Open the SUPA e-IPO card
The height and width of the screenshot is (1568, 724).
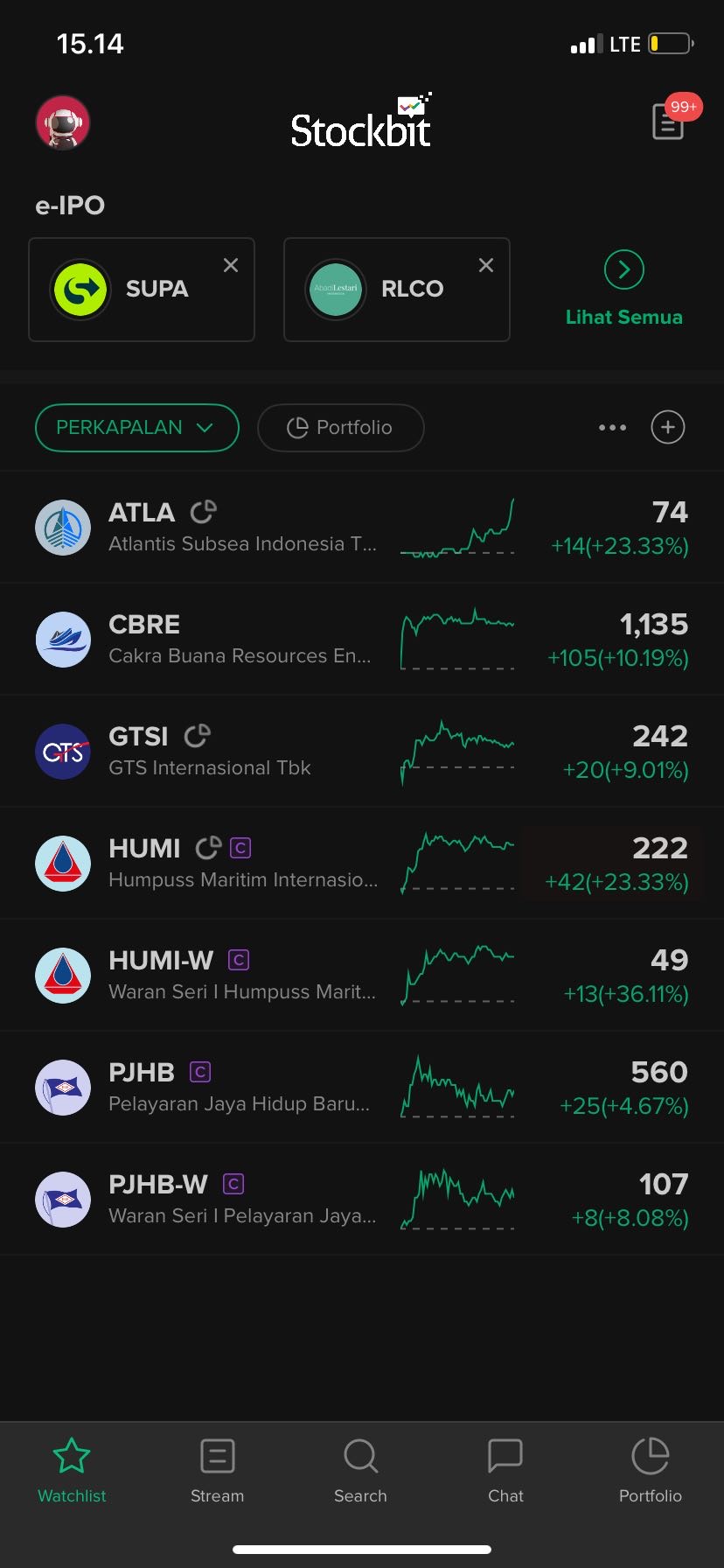131,290
